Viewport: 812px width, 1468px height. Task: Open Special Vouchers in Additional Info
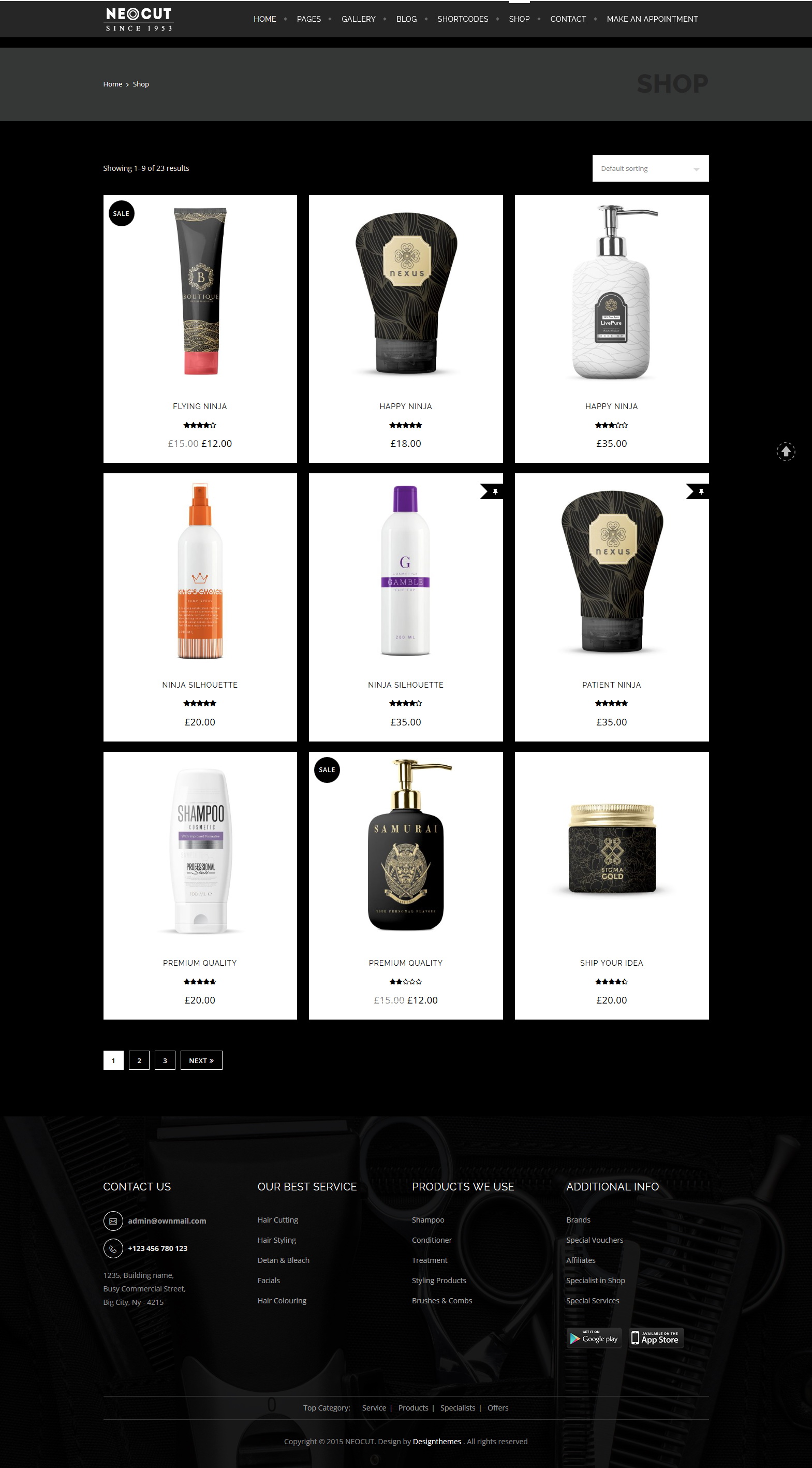pyautogui.click(x=595, y=1240)
